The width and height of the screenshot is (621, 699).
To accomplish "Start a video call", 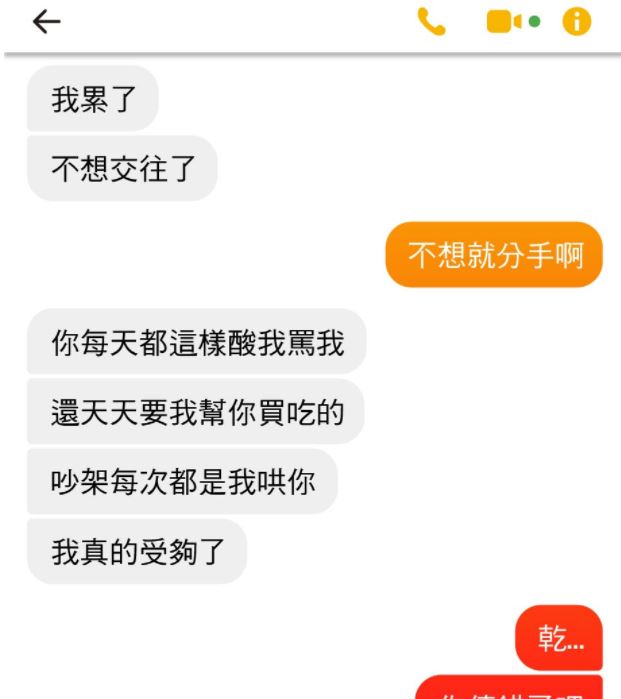I will tap(500, 22).
